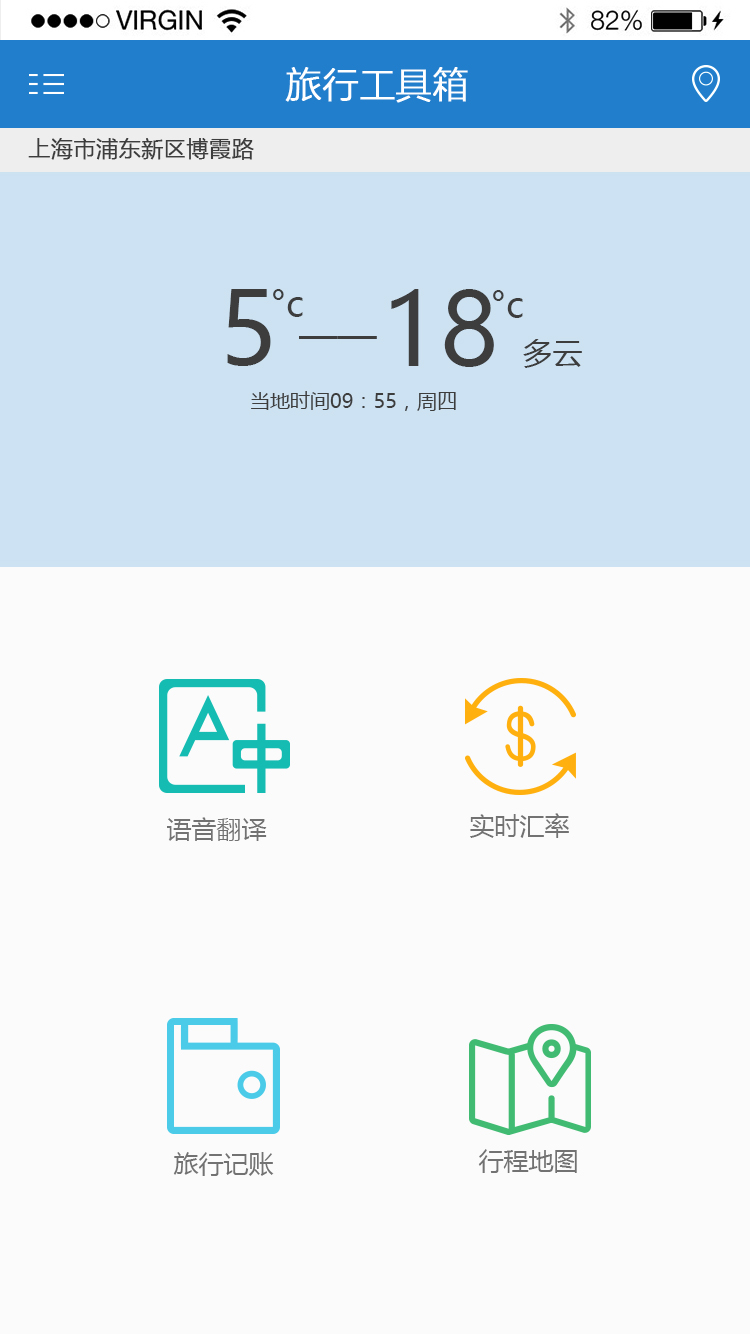This screenshot has width=750, height=1334.
Task: Tap the location pin icon
Action: (x=706, y=84)
